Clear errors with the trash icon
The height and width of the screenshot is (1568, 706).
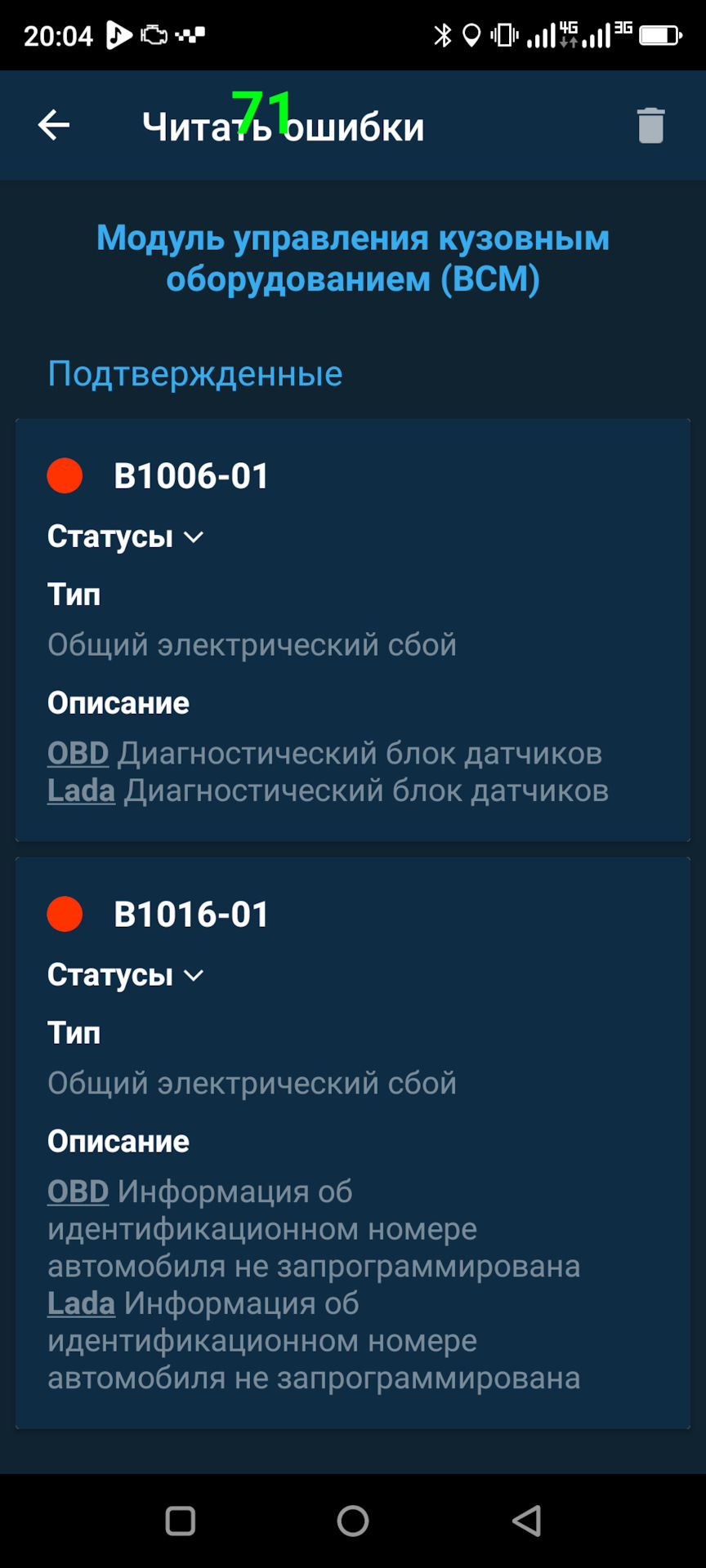coord(650,126)
